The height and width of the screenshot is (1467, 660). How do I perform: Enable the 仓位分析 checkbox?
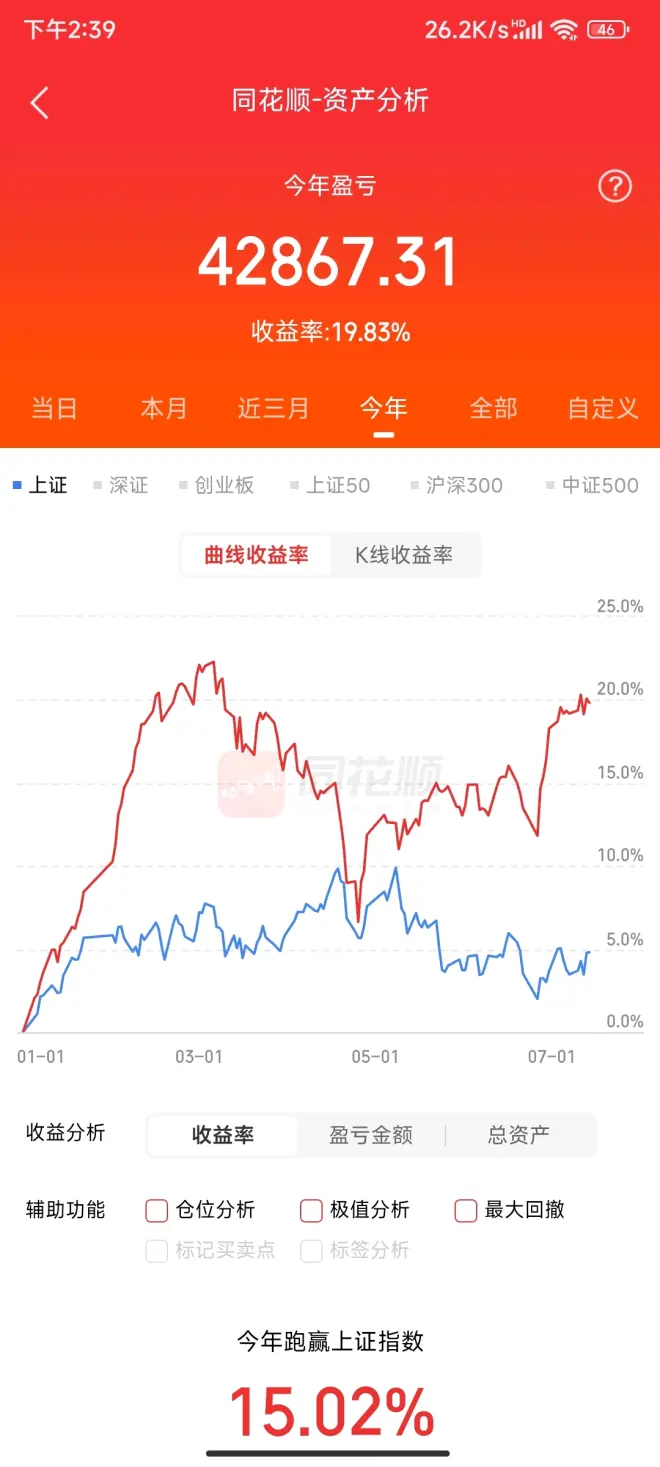[x=157, y=1210]
